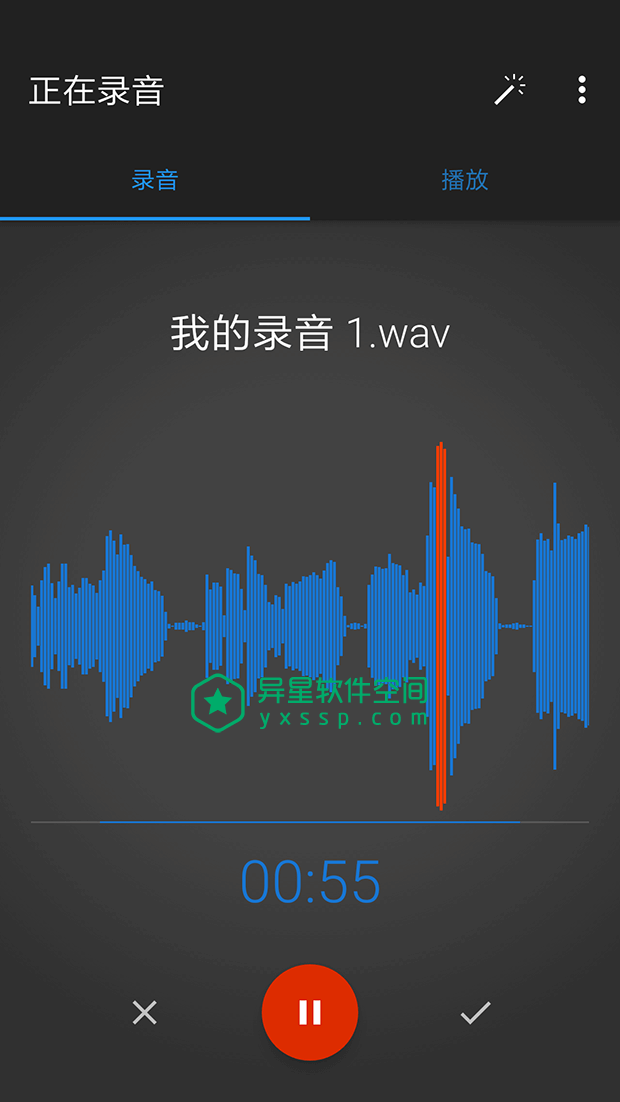Viewport: 620px width, 1102px height.
Task: Tap the magic wand effects icon
Action: [x=510, y=90]
